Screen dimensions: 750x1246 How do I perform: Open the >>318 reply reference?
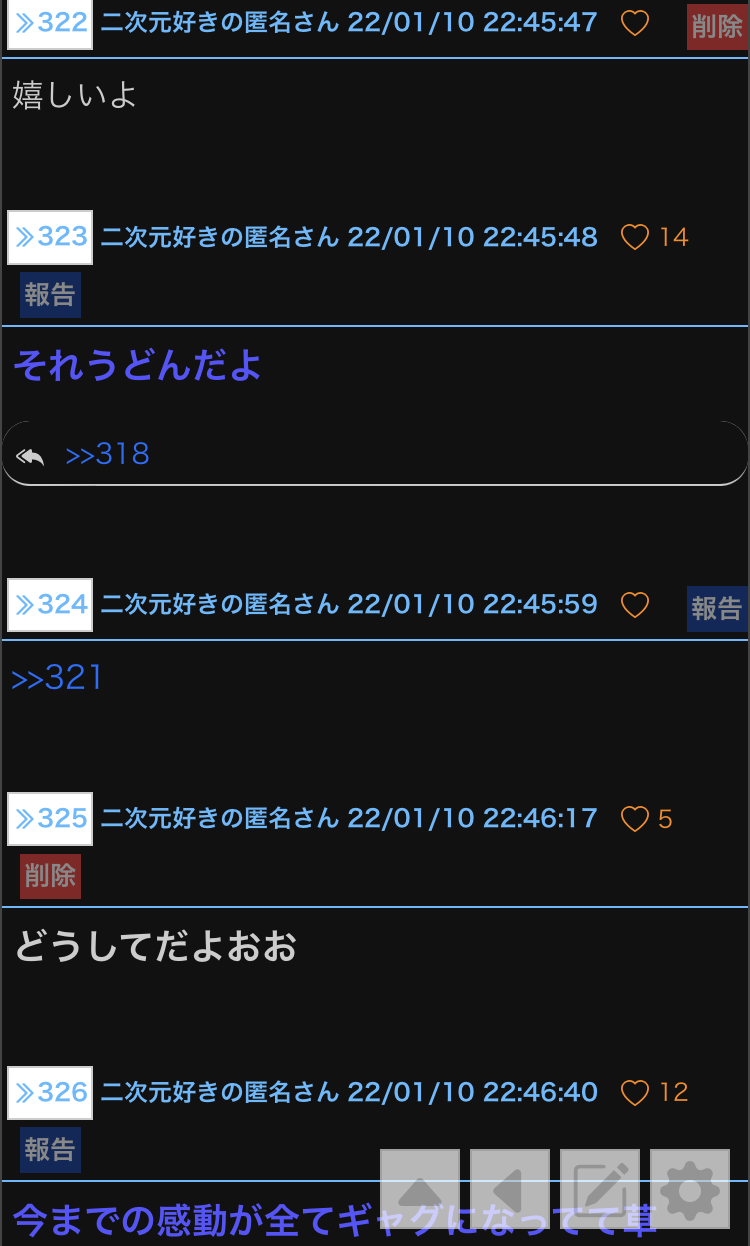107,455
